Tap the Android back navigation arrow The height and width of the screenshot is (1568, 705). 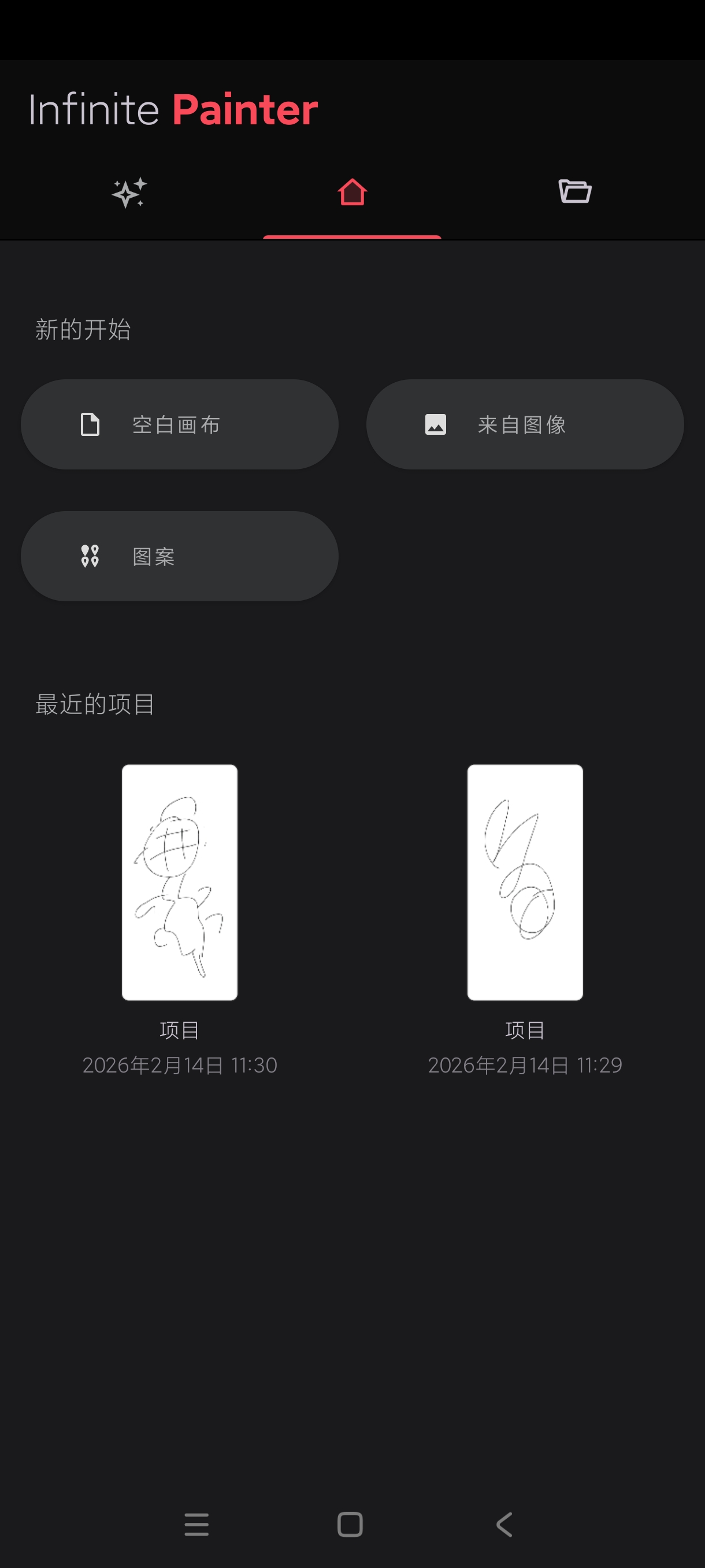tap(503, 1524)
